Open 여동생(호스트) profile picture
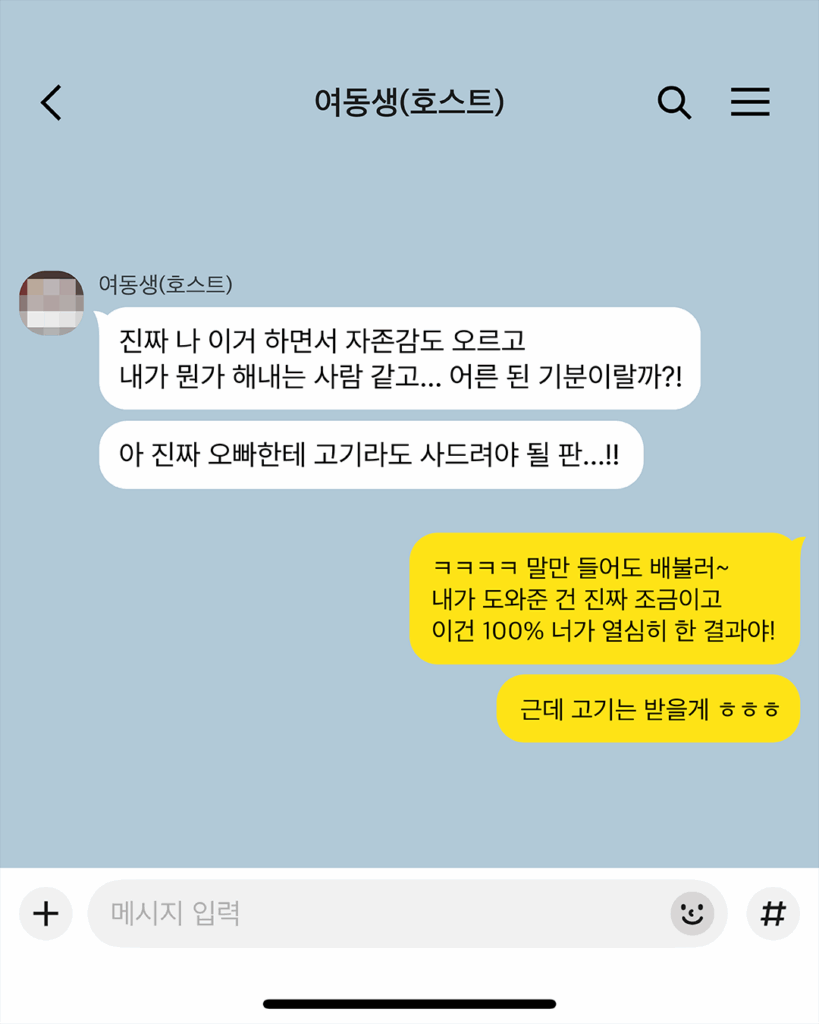The image size is (819, 1024). (51, 303)
